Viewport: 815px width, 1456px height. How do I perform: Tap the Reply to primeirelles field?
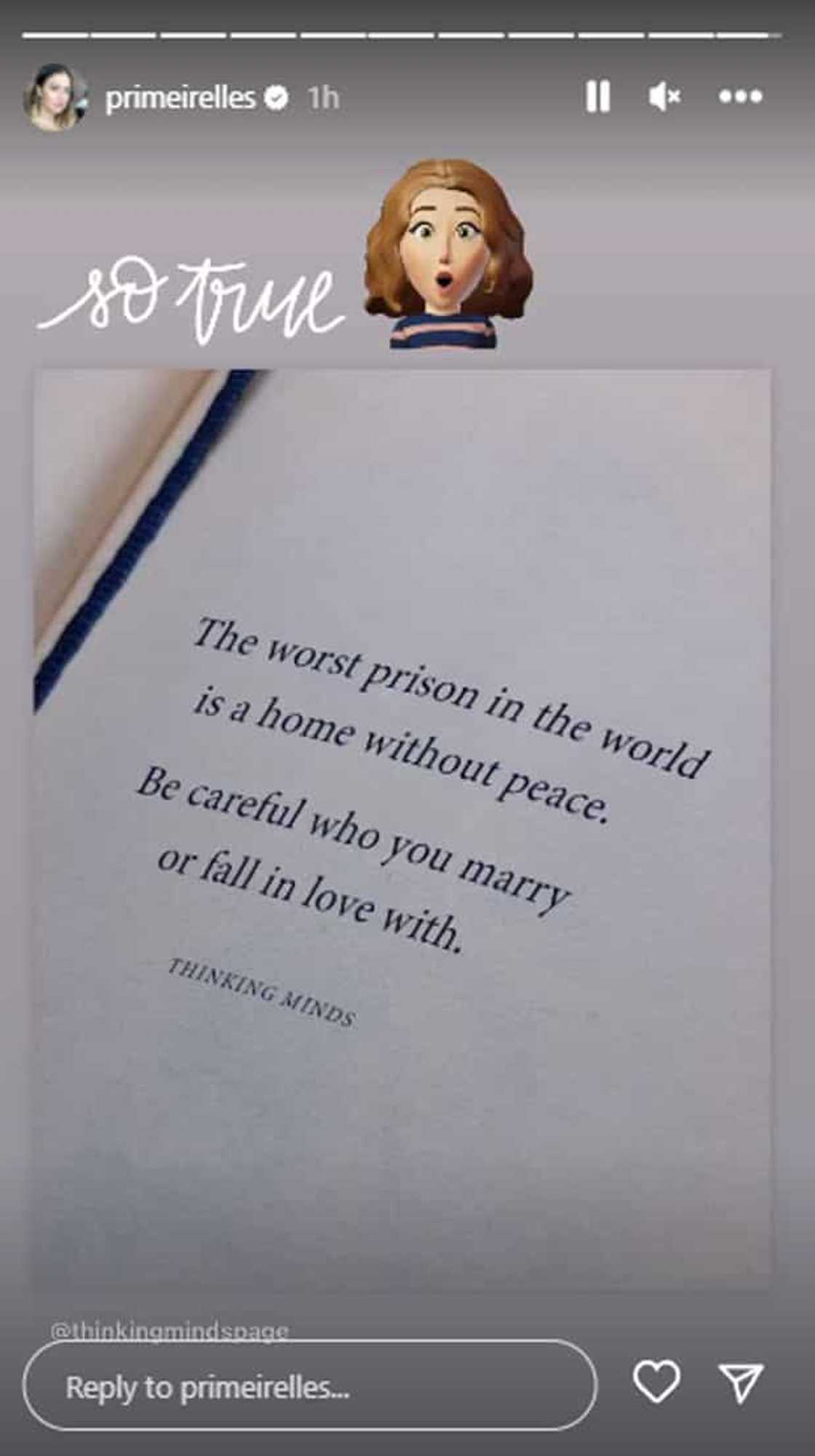[x=309, y=1387]
